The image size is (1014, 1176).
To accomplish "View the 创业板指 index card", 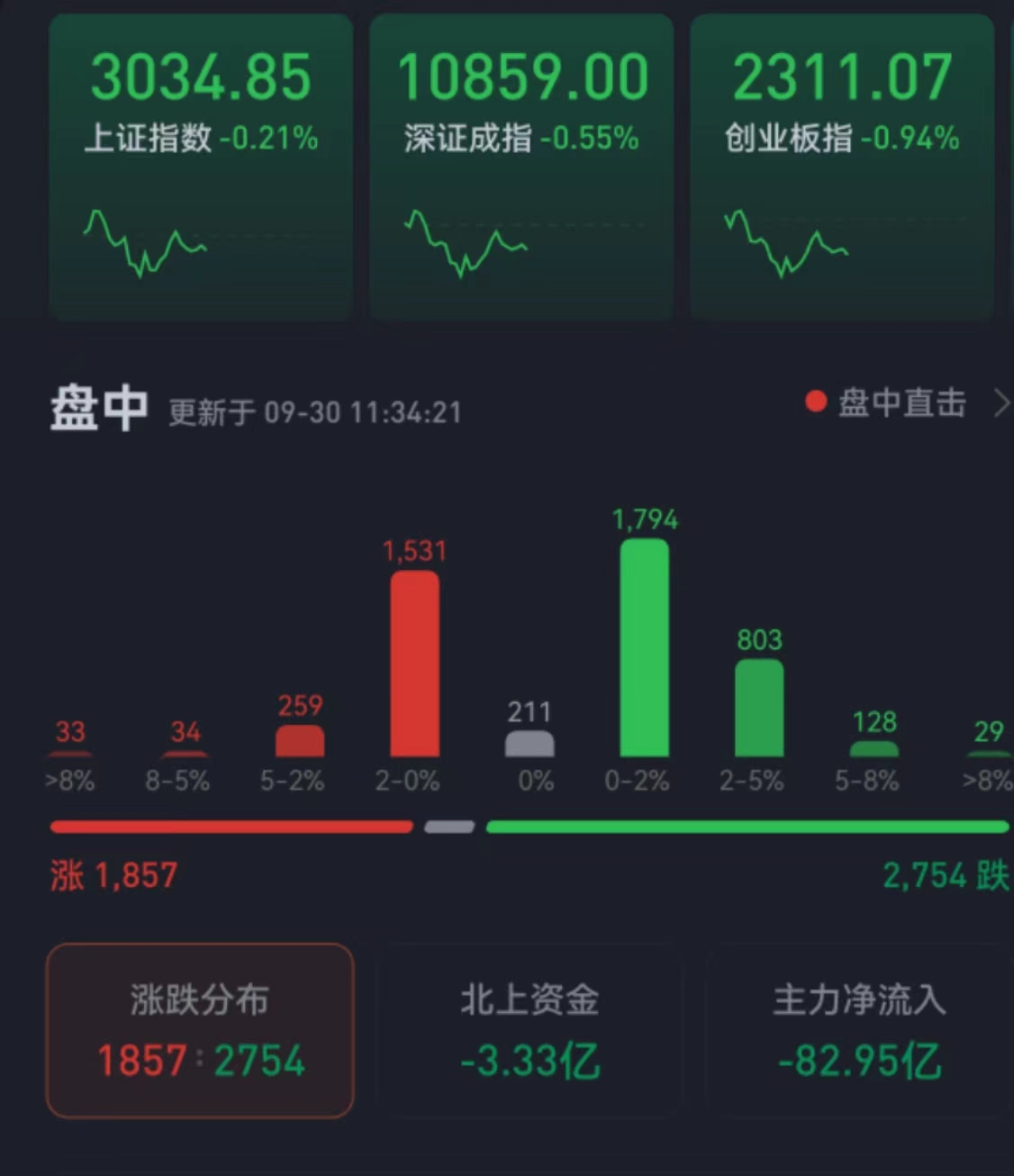I will tap(842, 167).
